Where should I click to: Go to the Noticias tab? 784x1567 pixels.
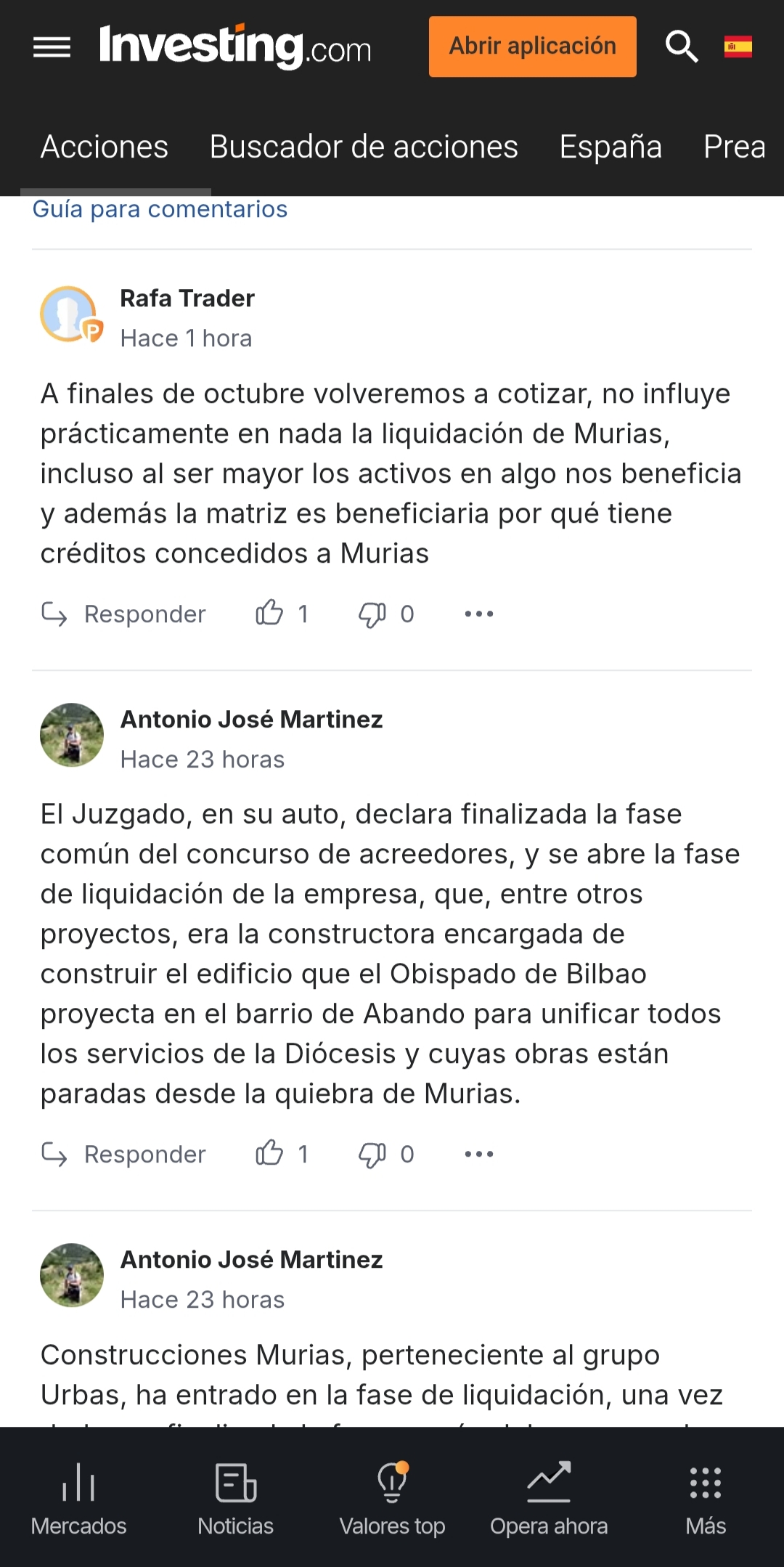235,1499
